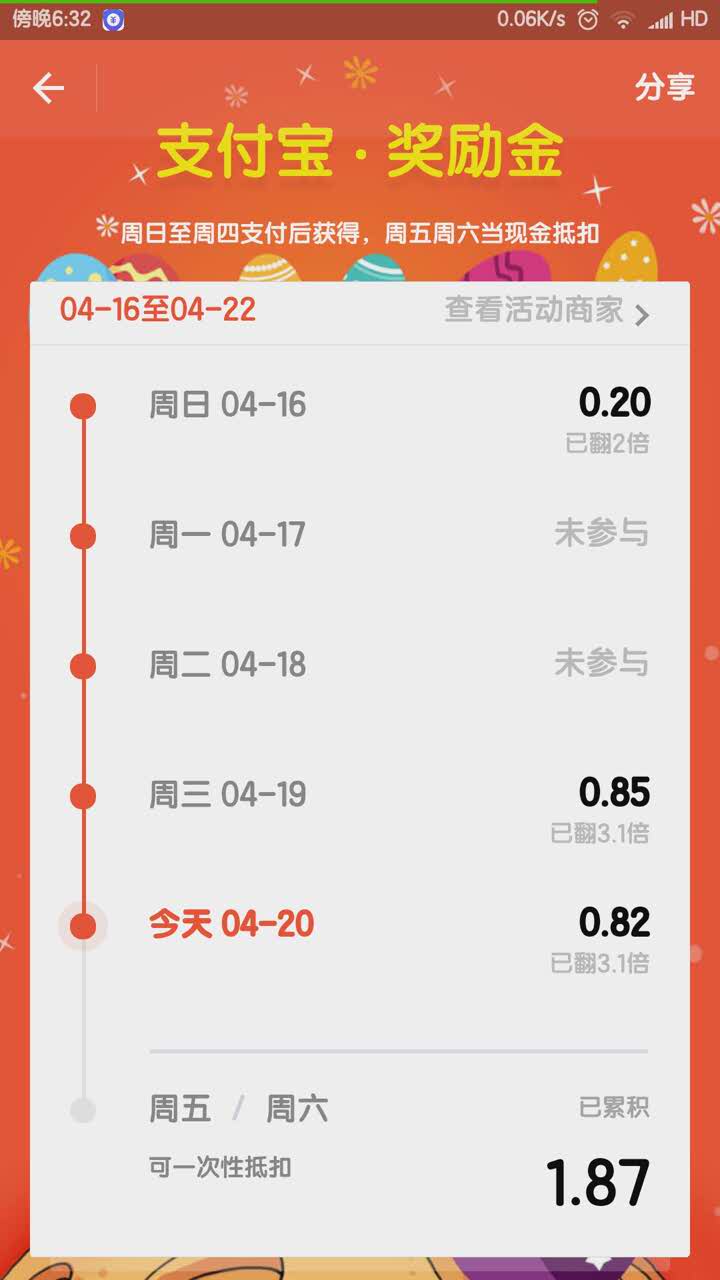This screenshot has width=720, height=1280.
Task: Open 查看活动商家 merchant list
Action: click(547, 311)
